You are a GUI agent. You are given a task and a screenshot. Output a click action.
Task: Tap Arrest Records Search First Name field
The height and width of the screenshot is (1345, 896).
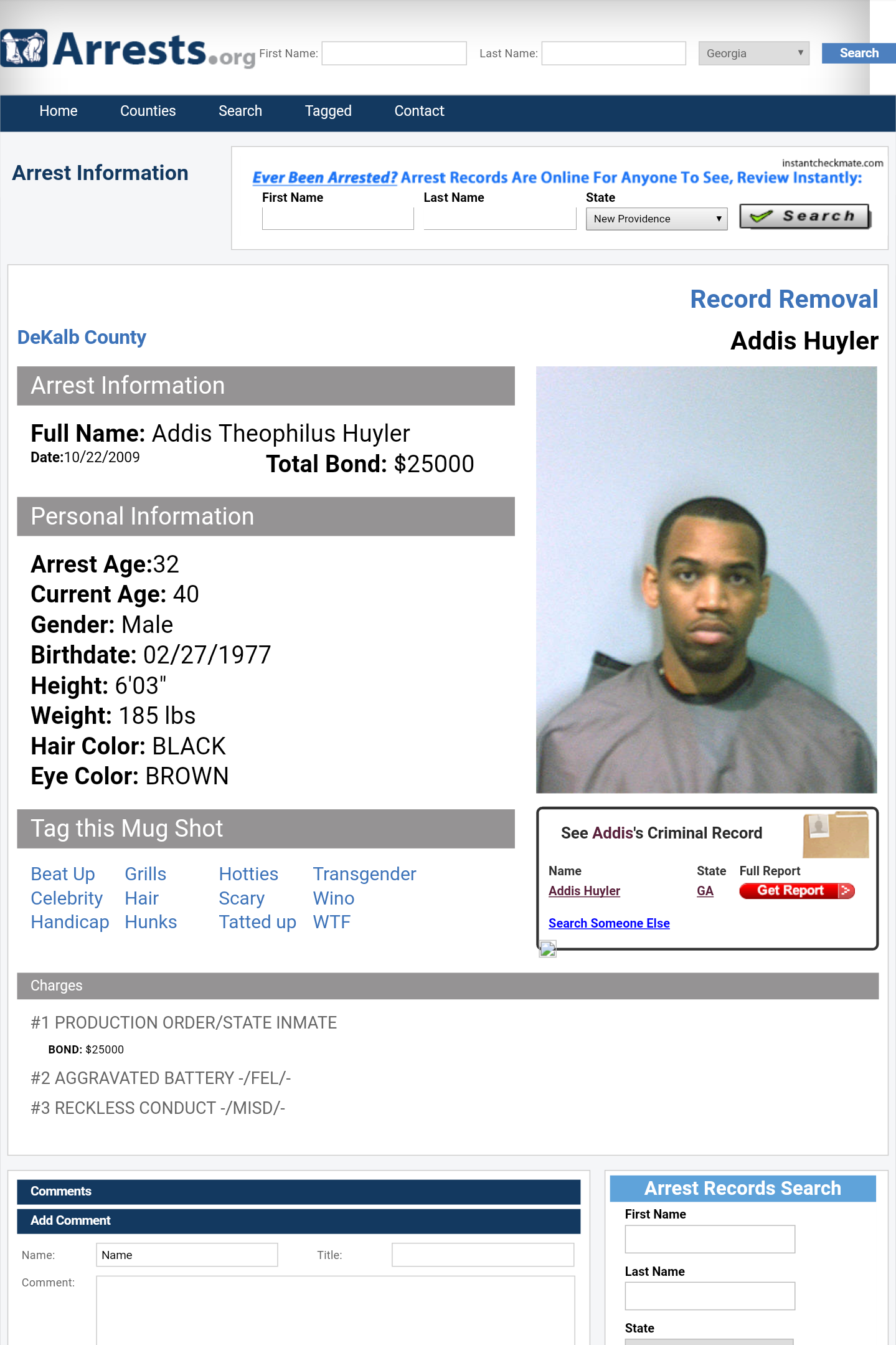pos(709,1239)
